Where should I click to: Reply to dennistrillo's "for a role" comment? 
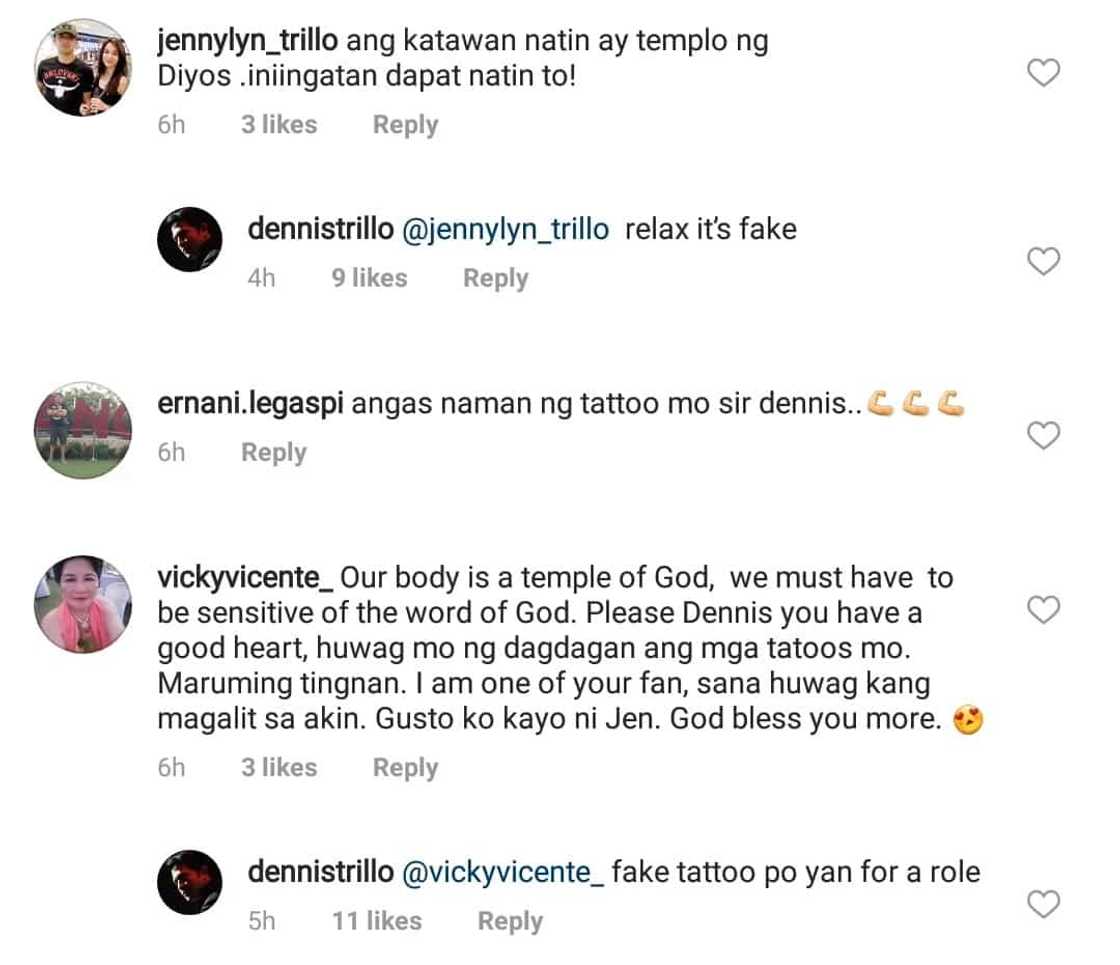click(x=510, y=921)
